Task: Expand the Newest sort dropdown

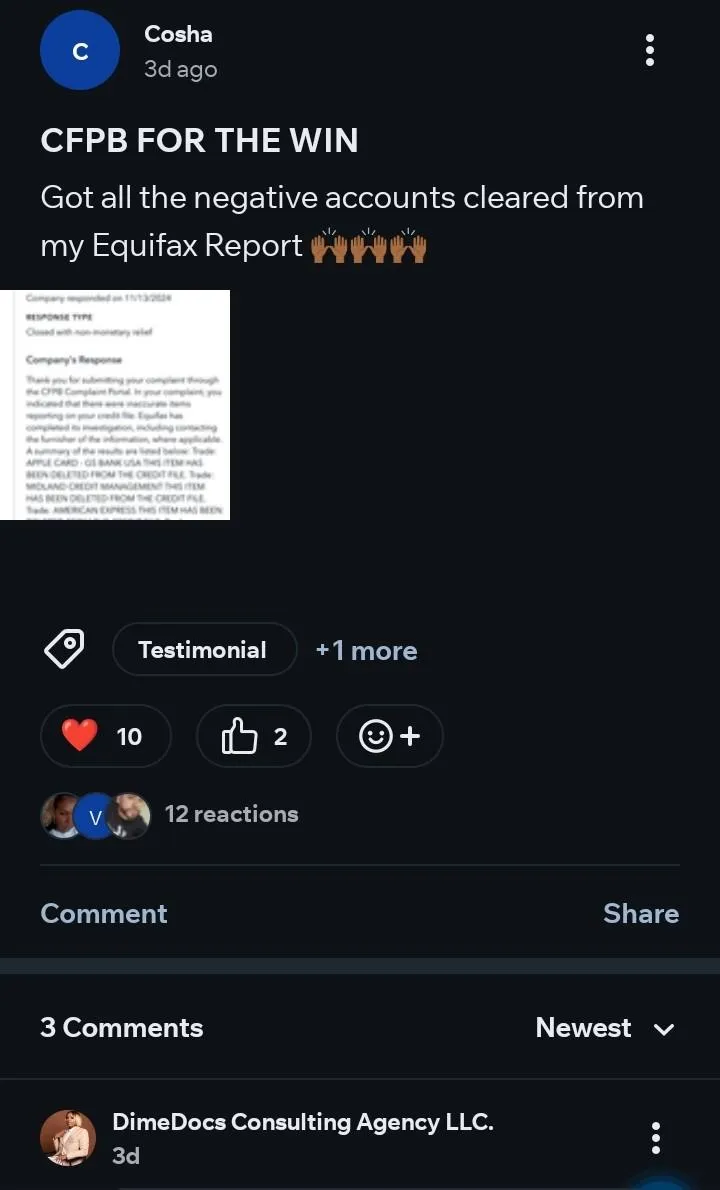Action: (x=605, y=1028)
